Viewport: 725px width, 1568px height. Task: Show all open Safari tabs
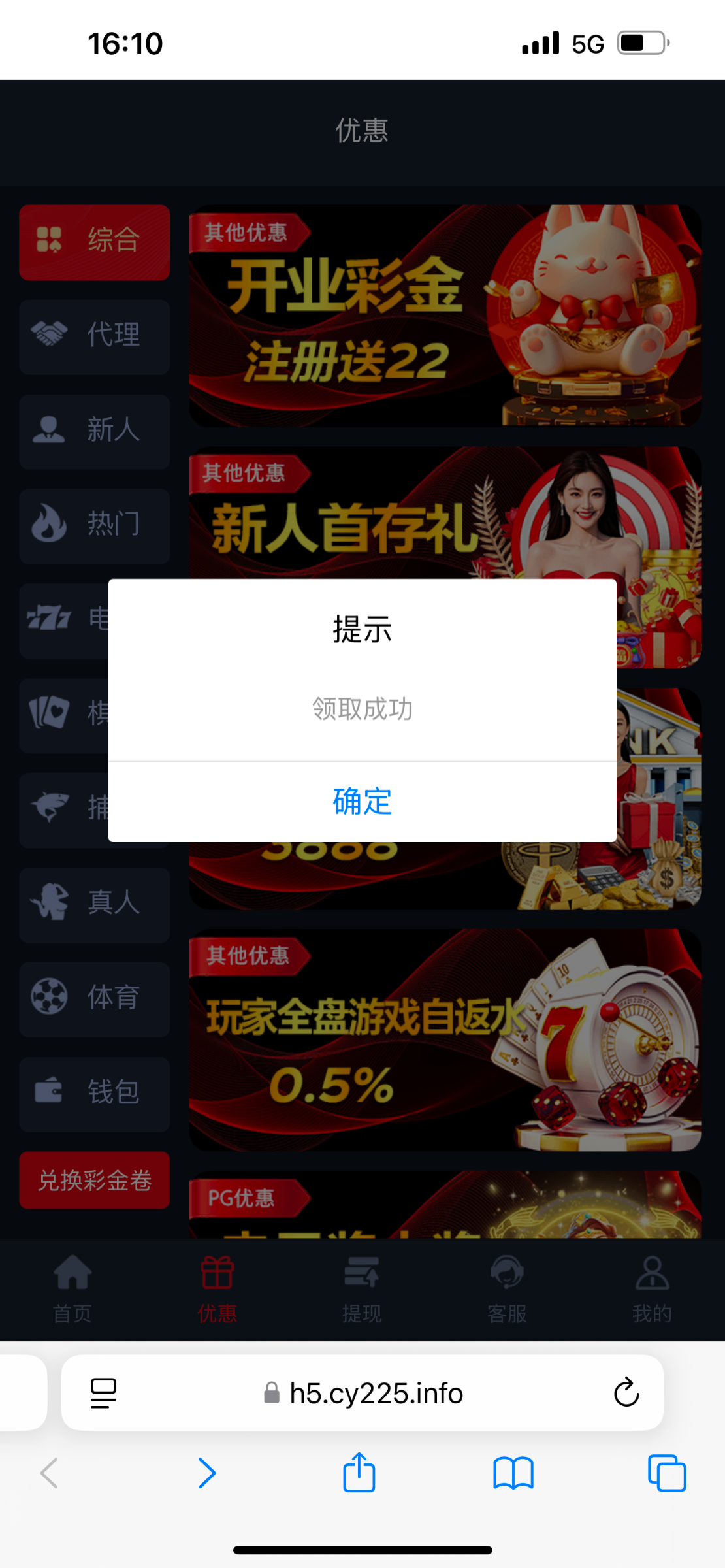pos(666,1473)
